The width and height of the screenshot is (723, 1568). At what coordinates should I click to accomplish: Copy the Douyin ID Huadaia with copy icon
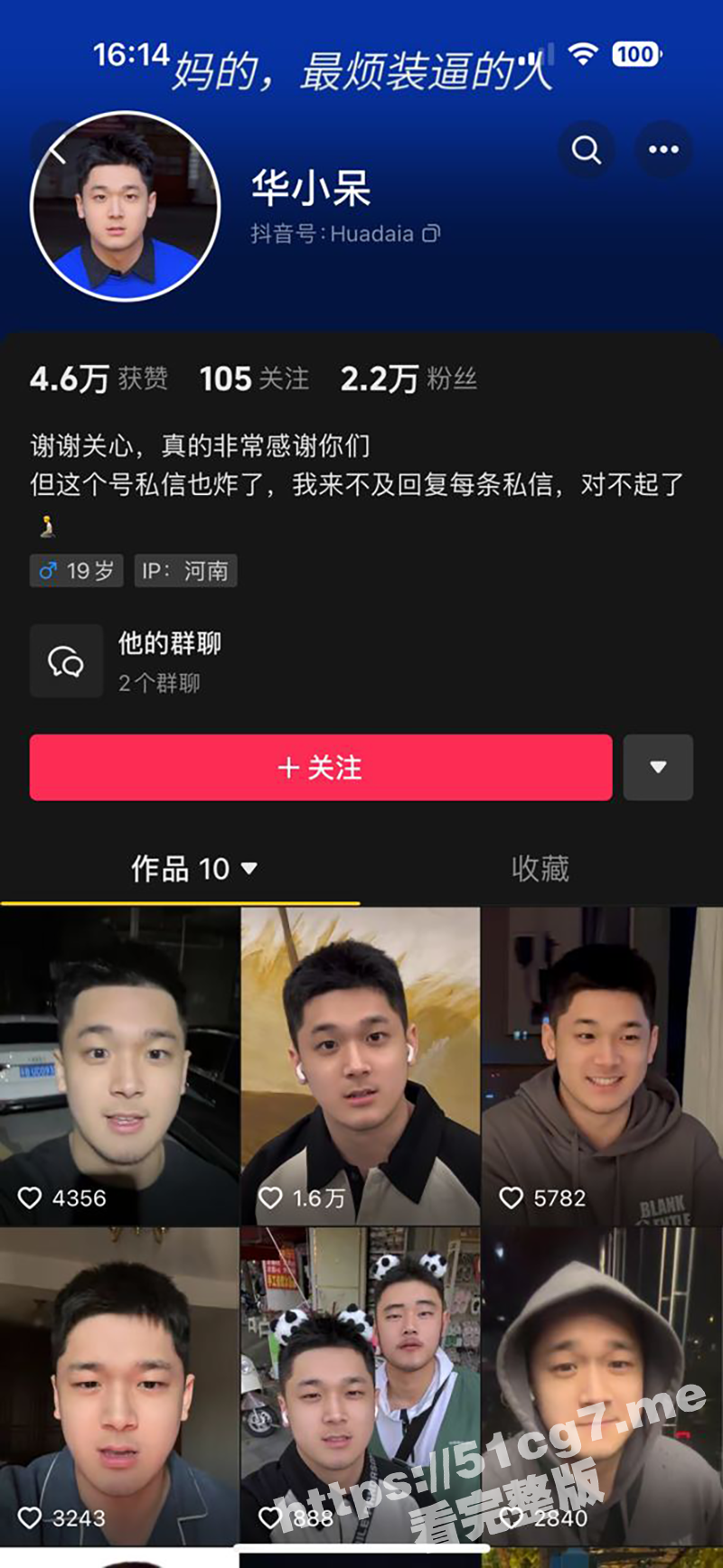[x=431, y=233]
